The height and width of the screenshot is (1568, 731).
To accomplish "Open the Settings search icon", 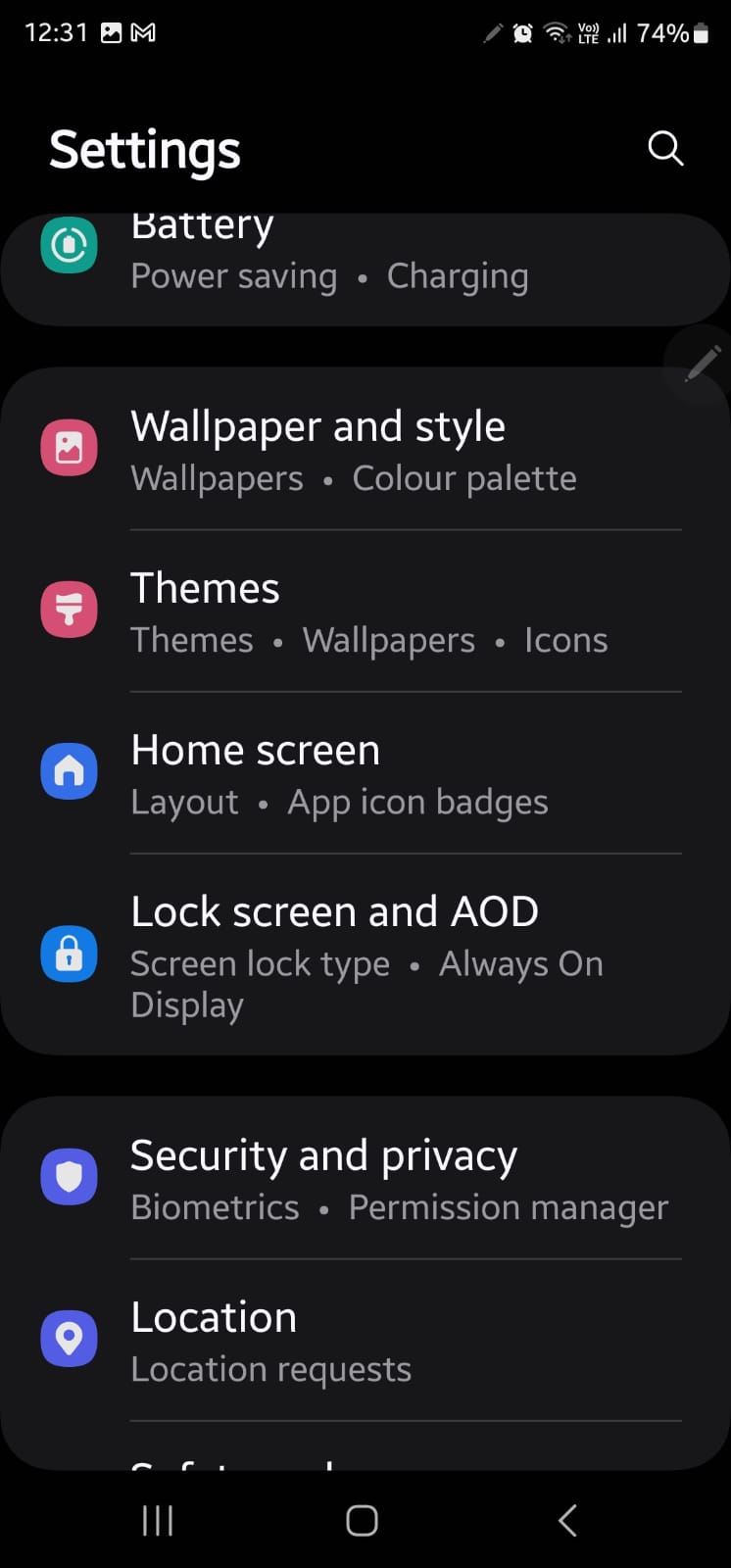I will tap(665, 149).
